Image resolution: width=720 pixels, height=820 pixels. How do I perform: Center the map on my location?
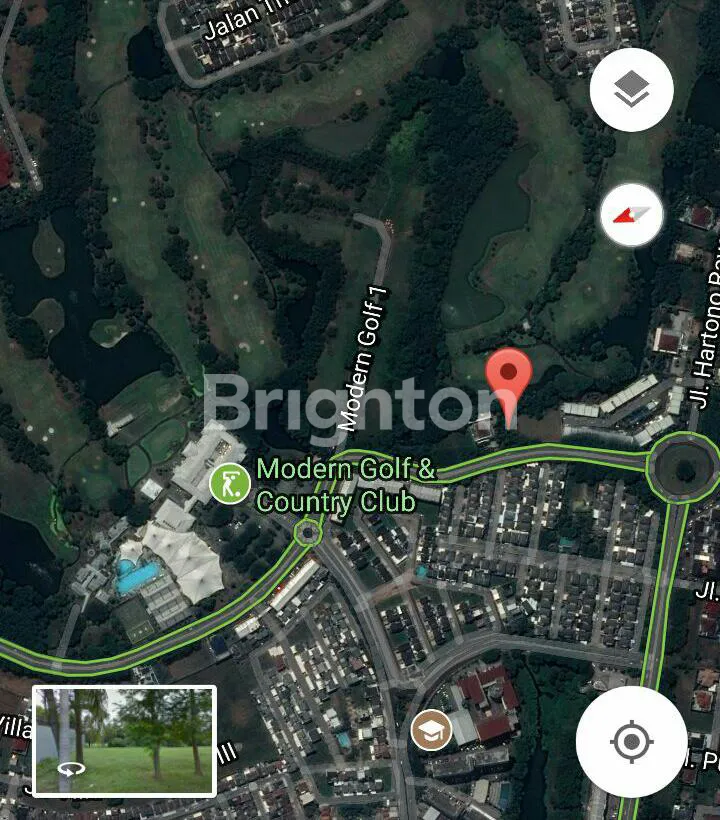(630, 742)
